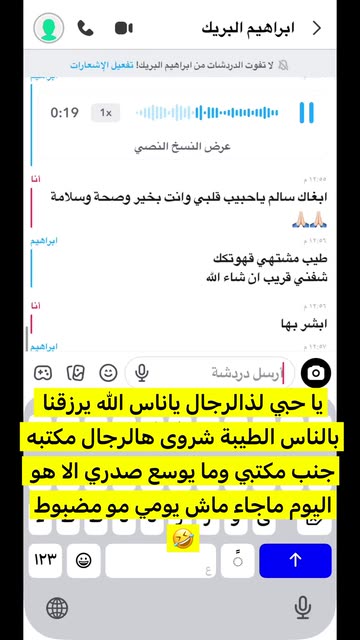The image size is (360, 640).
Task: Open the games controller icon
Action: pos(43,373)
